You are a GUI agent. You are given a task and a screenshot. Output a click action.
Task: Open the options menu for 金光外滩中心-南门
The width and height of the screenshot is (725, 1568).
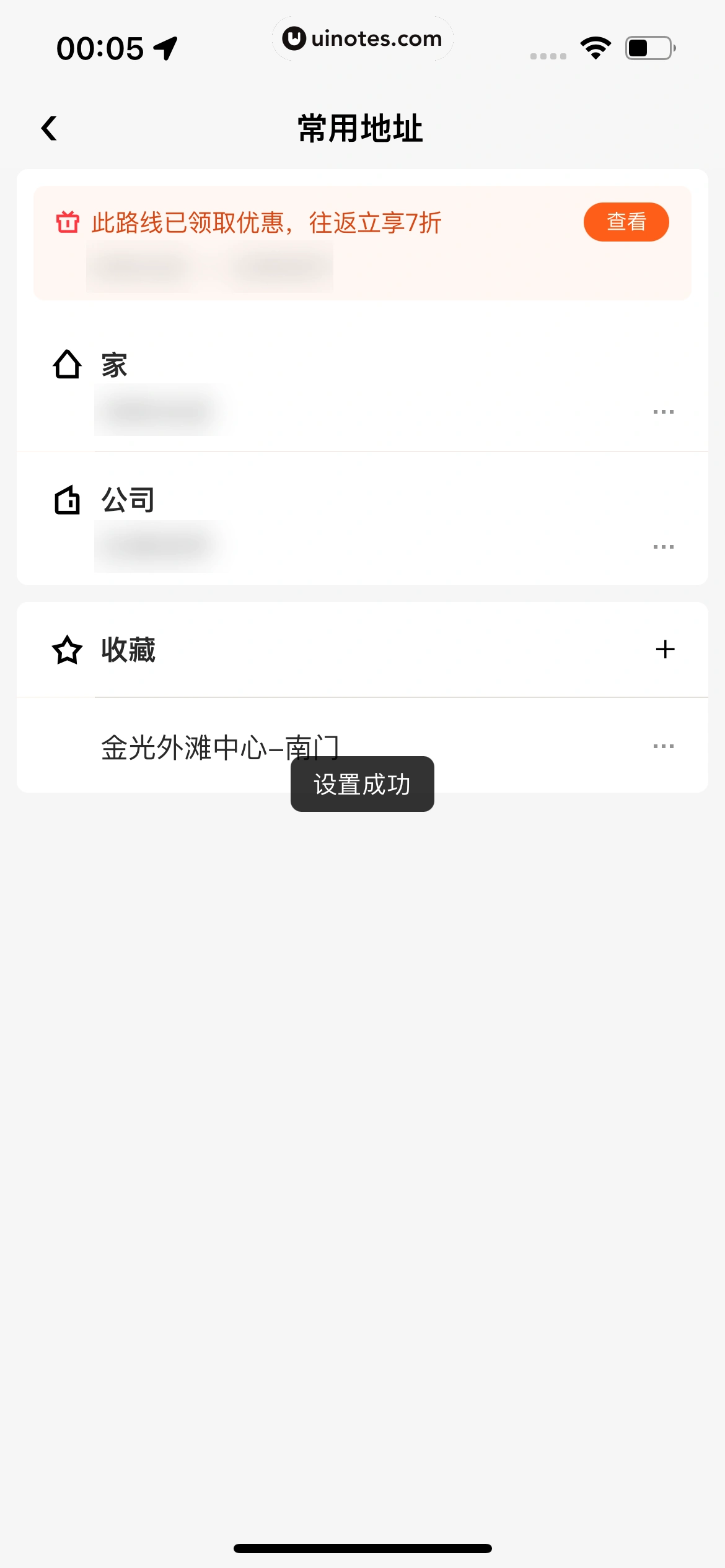click(663, 746)
